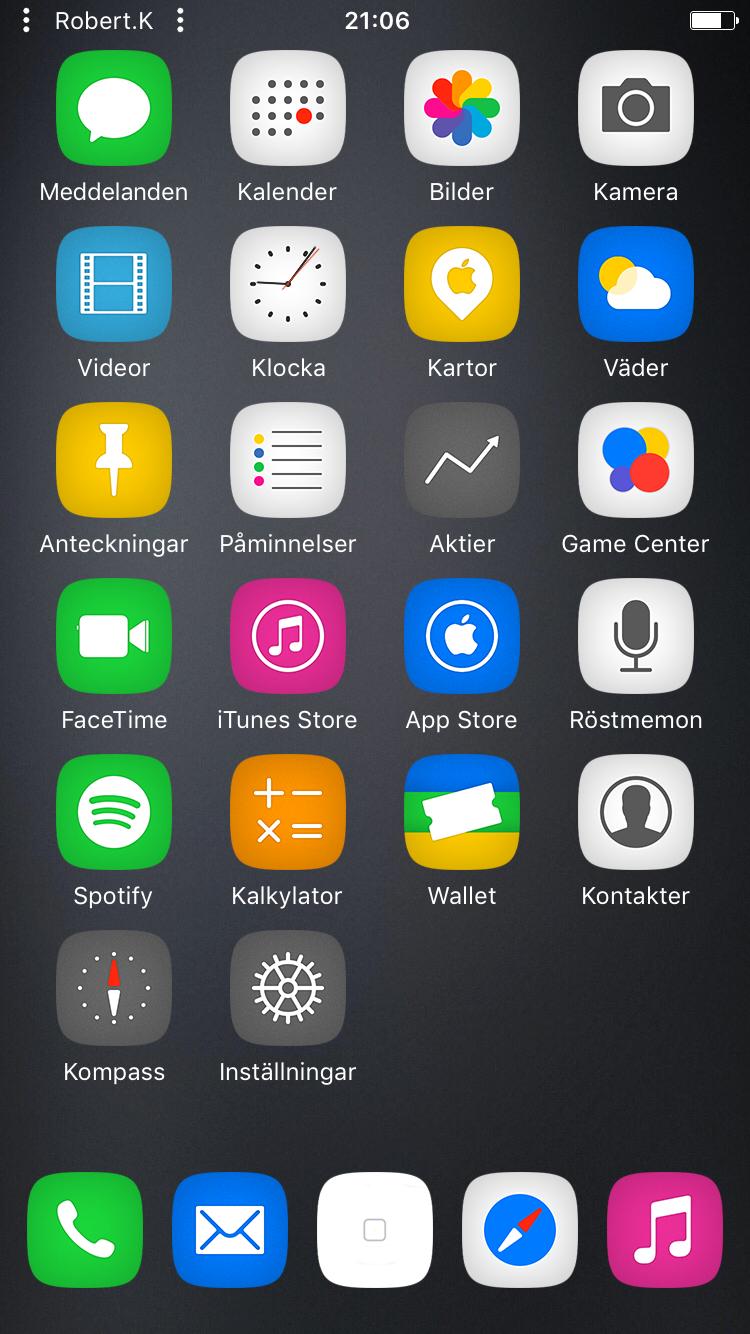The height and width of the screenshot is (1334, 750).
Task: Open the Phone app in the dock
Action: [85, 1230]
